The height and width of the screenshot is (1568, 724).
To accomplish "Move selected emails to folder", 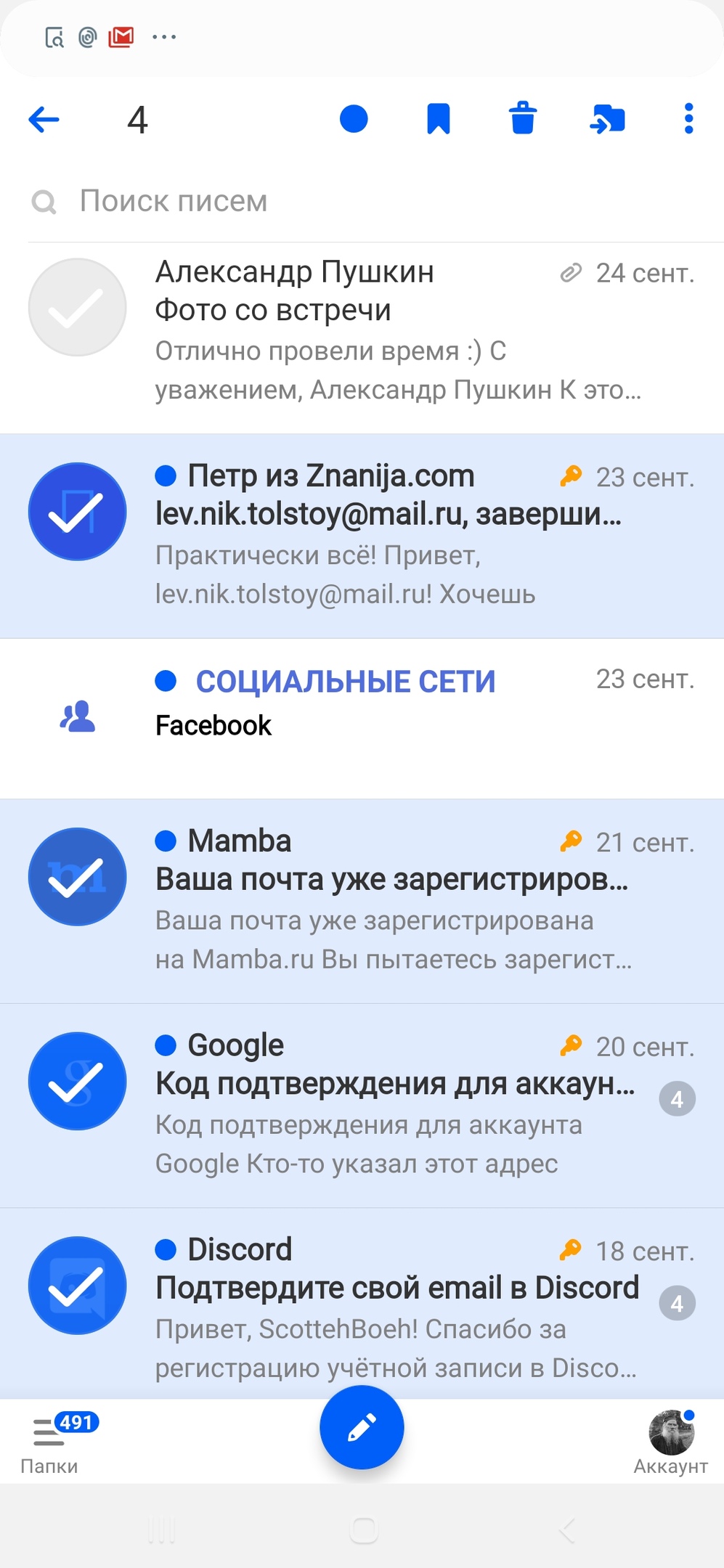I will click(x=607, y=119).
